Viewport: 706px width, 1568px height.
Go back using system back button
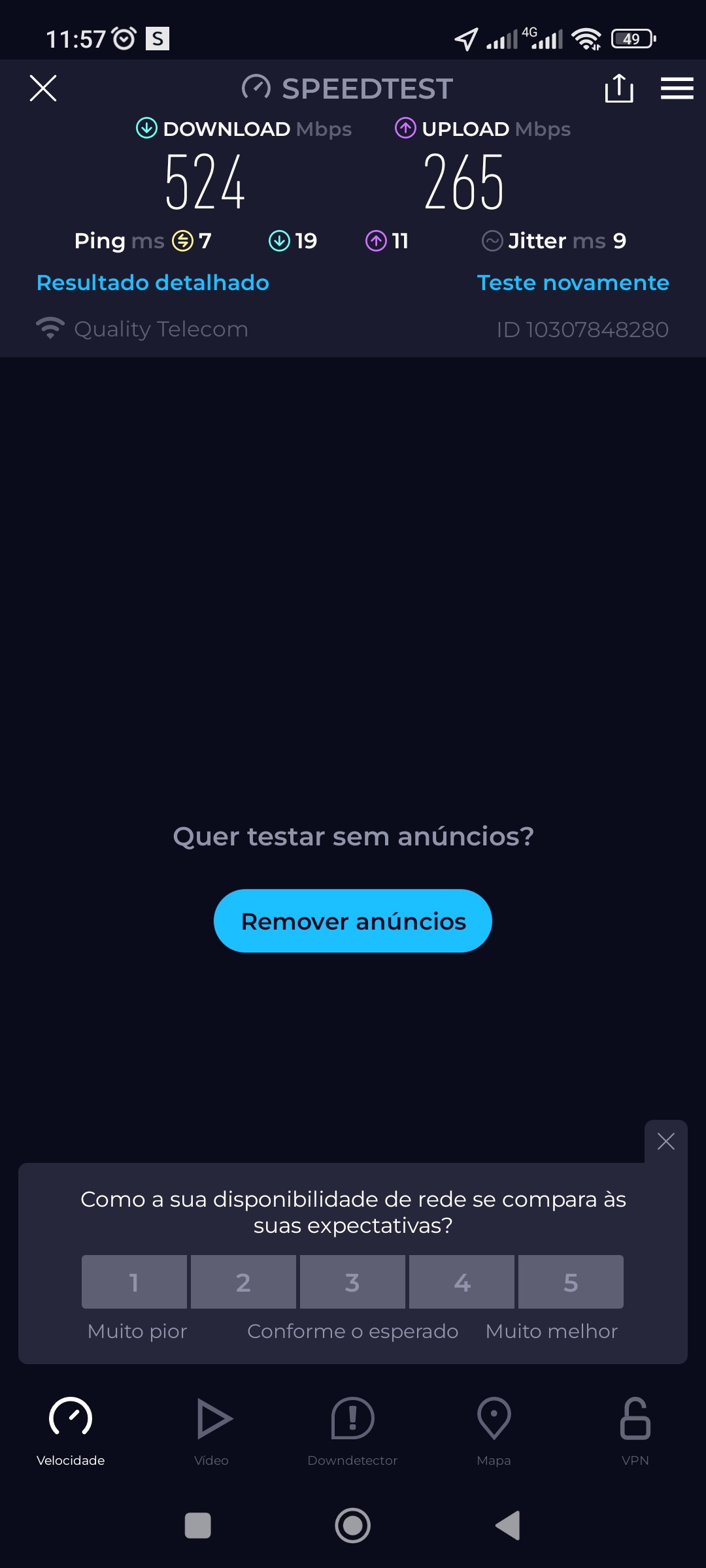coord(508,1526)
